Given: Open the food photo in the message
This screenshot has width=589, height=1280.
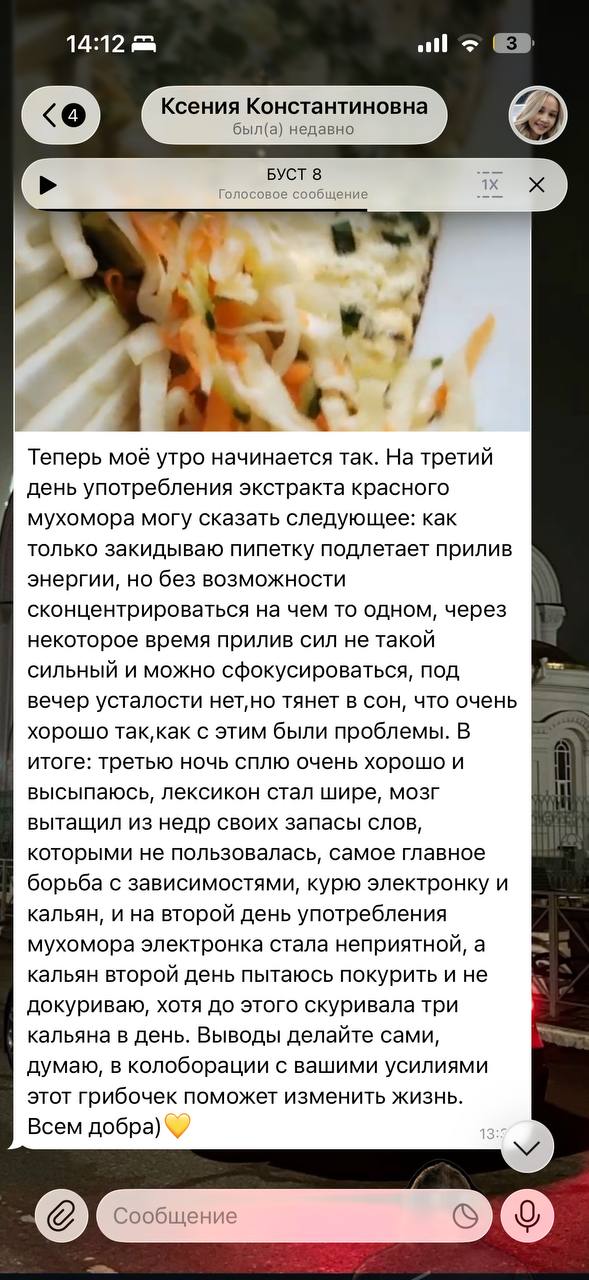Looking at the screenshot, I should coord(273,320).
